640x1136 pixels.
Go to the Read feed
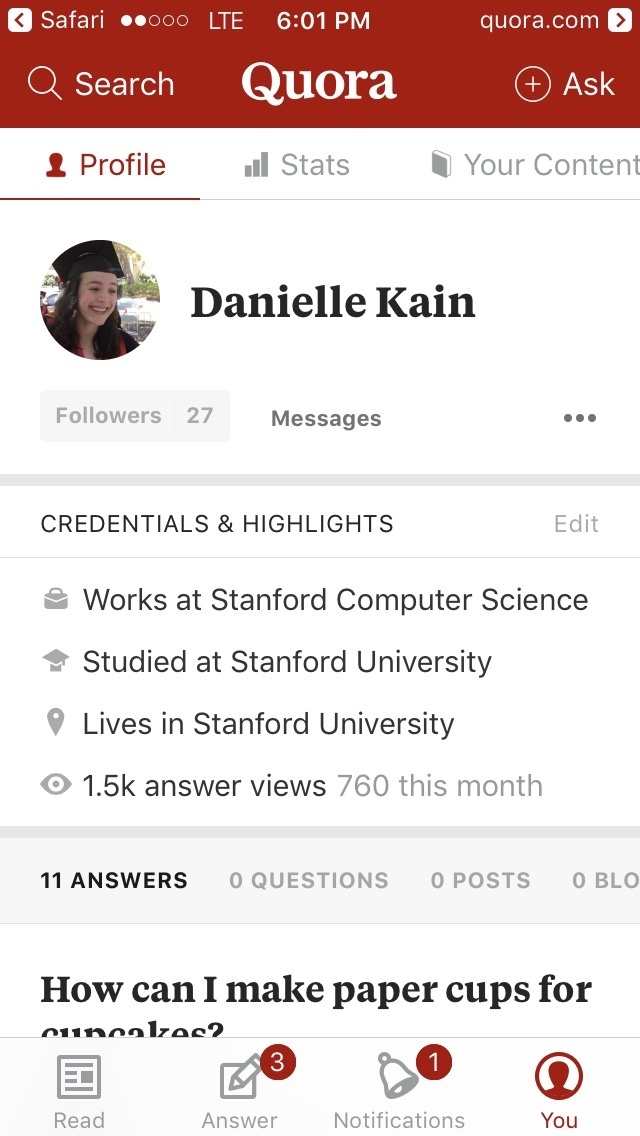79,1090
